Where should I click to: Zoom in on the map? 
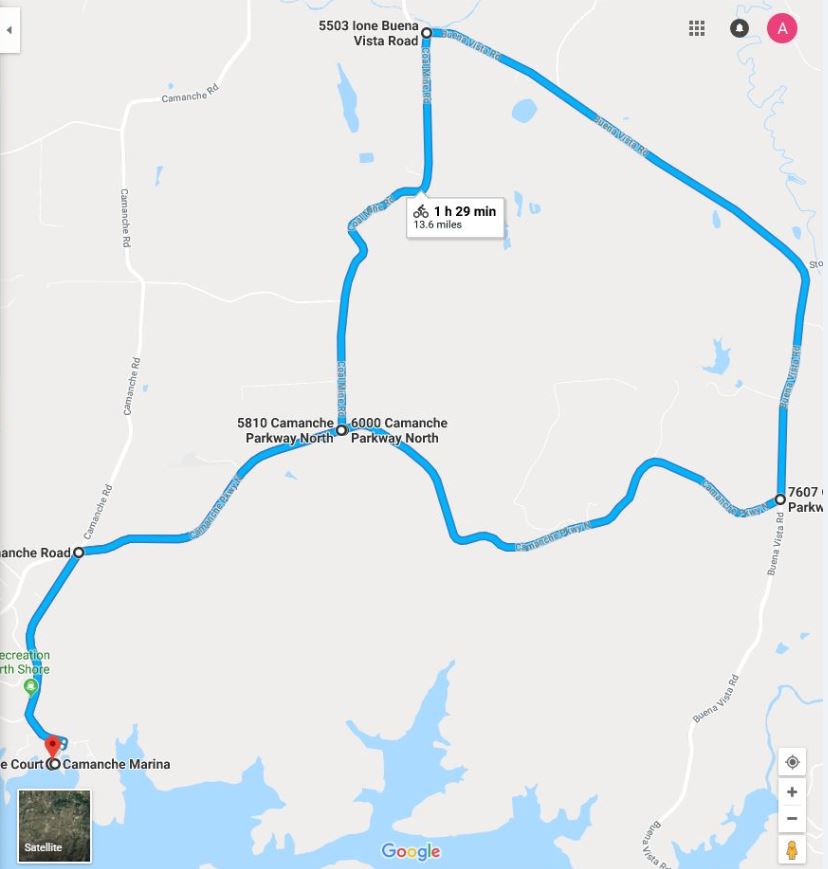point(792,792)
